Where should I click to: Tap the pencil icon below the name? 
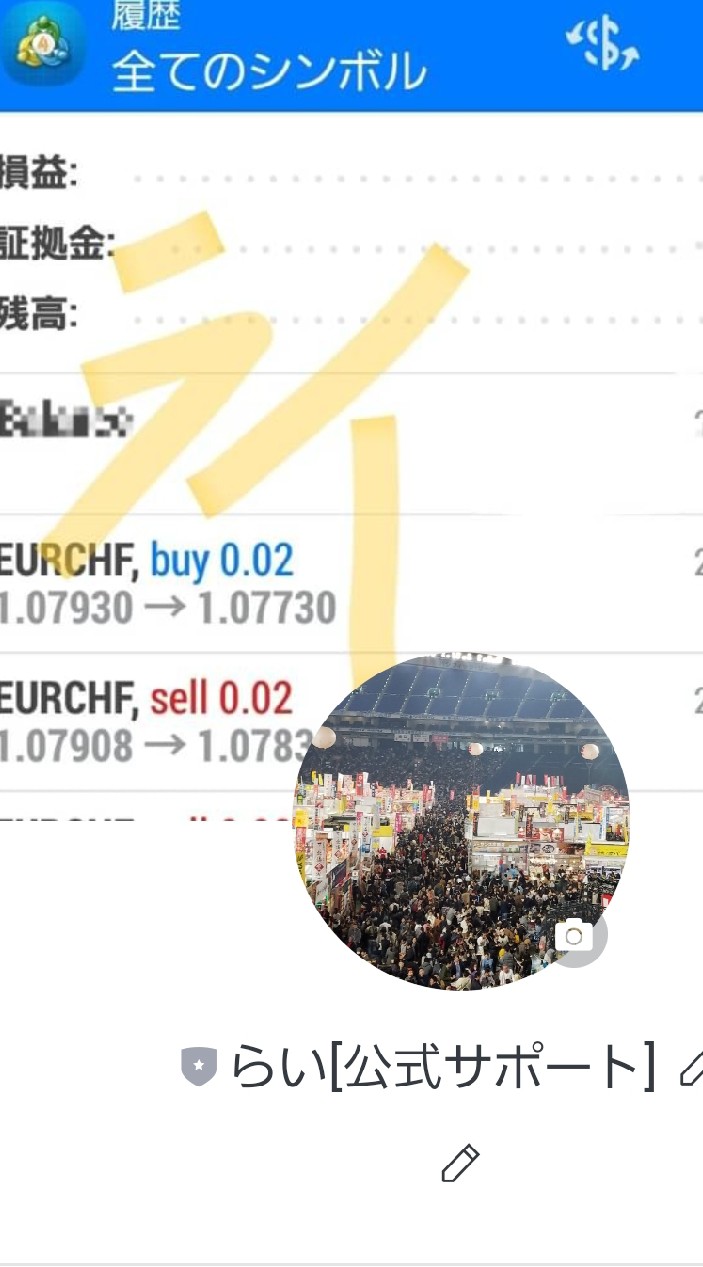tap(460, 1164)
